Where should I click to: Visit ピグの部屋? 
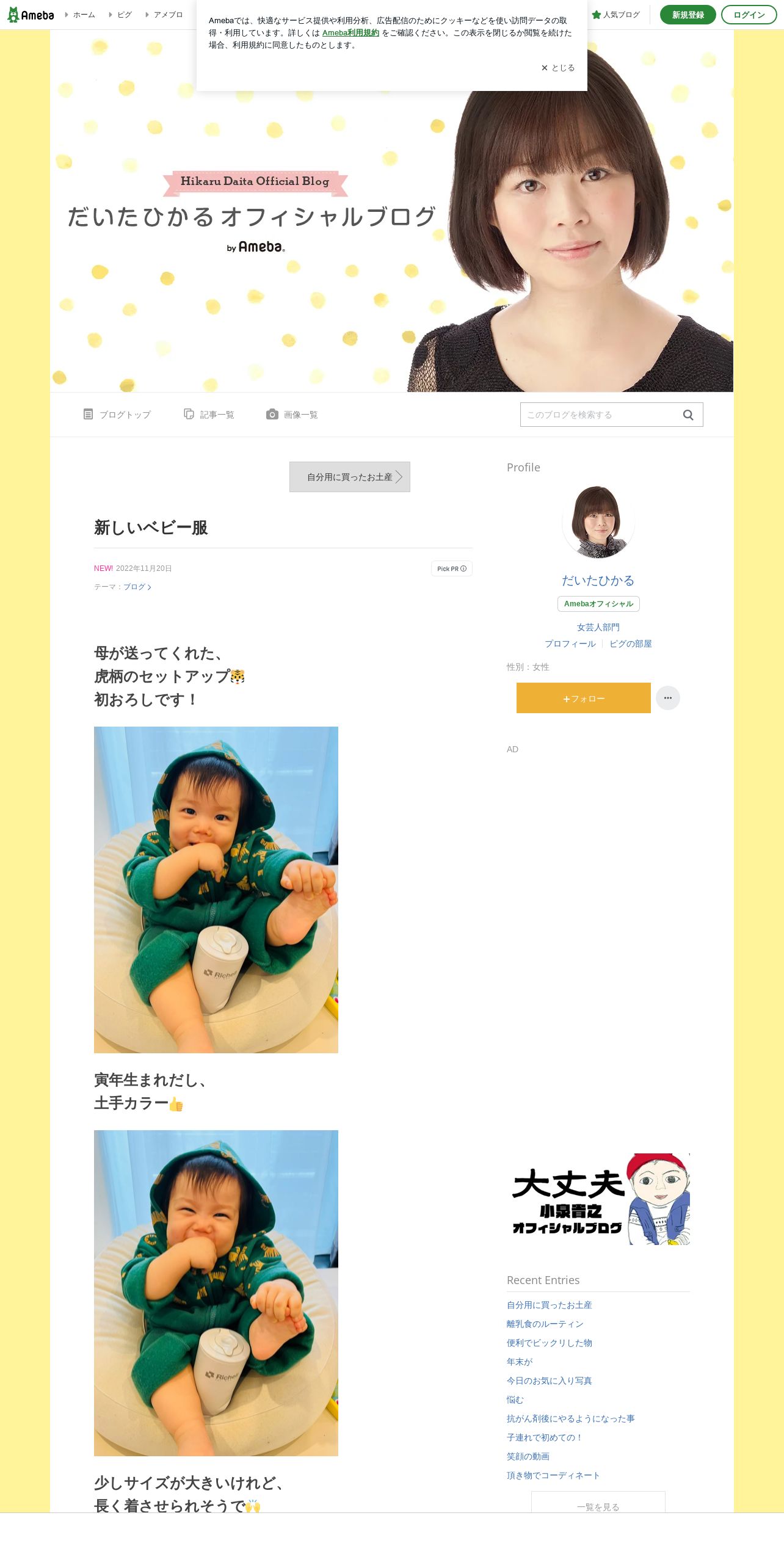click(631, 644)
